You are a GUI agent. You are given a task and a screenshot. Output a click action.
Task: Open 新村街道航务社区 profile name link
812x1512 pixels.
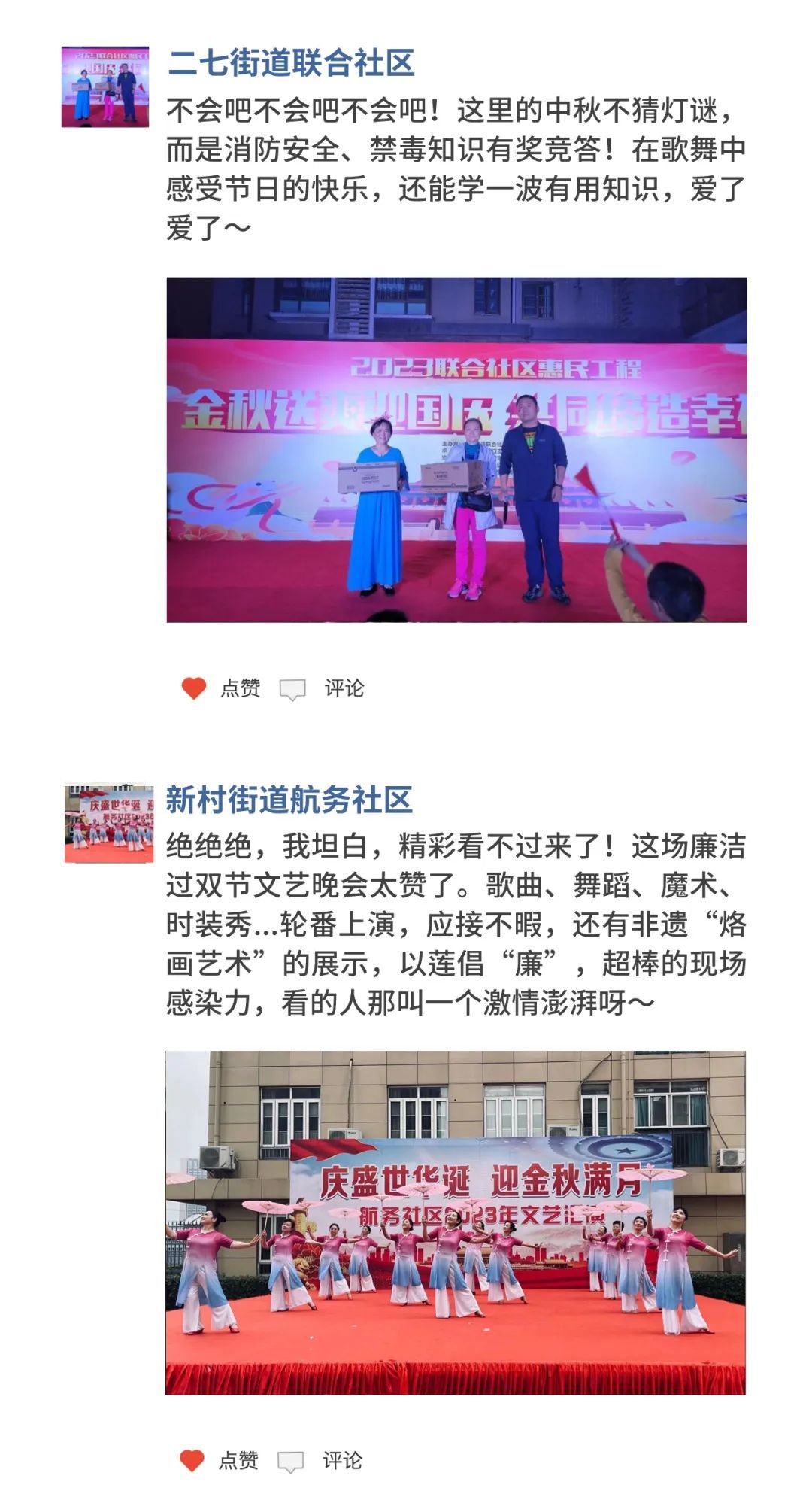pyautogui.click(x=289, y=800)
